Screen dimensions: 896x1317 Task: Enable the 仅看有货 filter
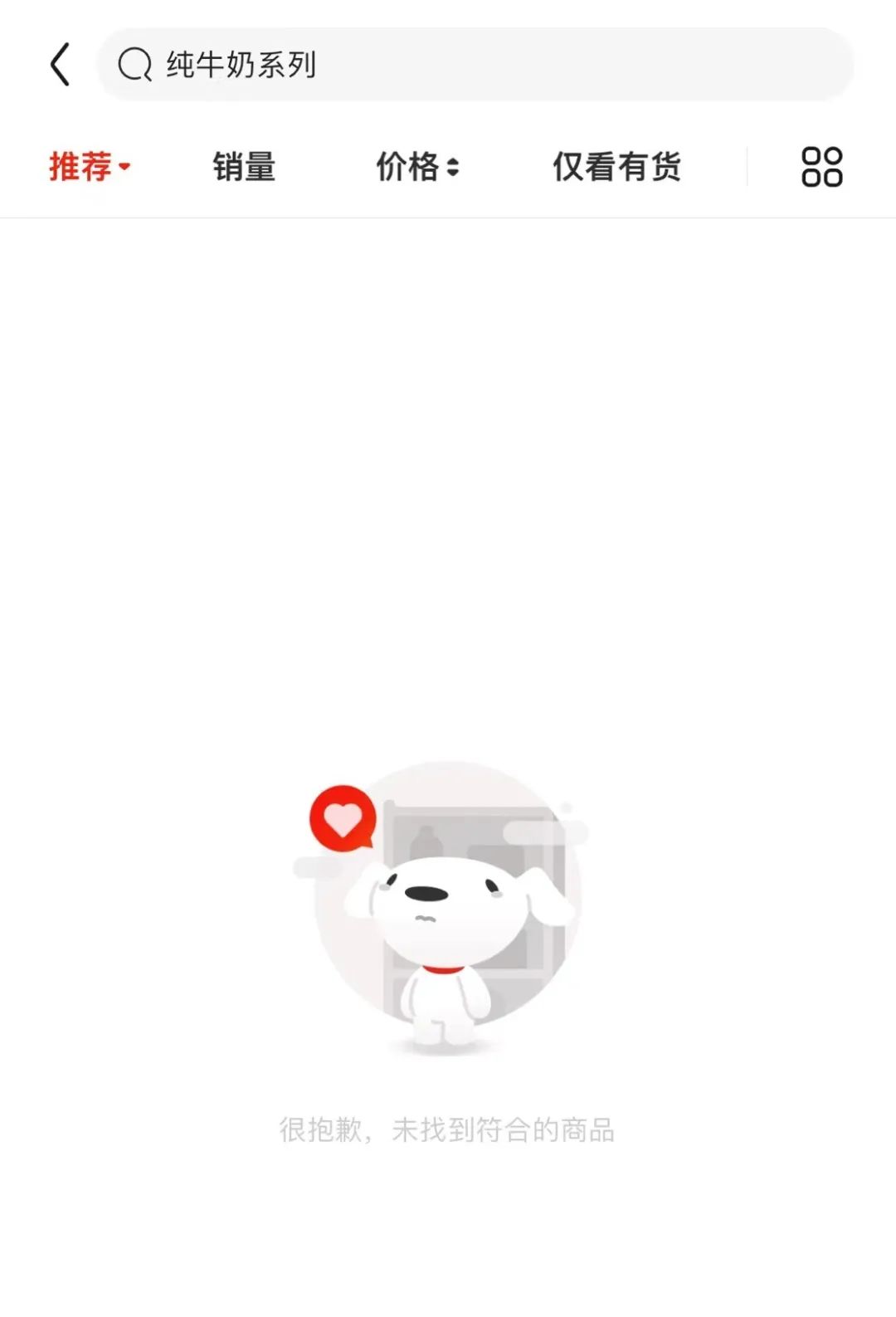point(616,167)
